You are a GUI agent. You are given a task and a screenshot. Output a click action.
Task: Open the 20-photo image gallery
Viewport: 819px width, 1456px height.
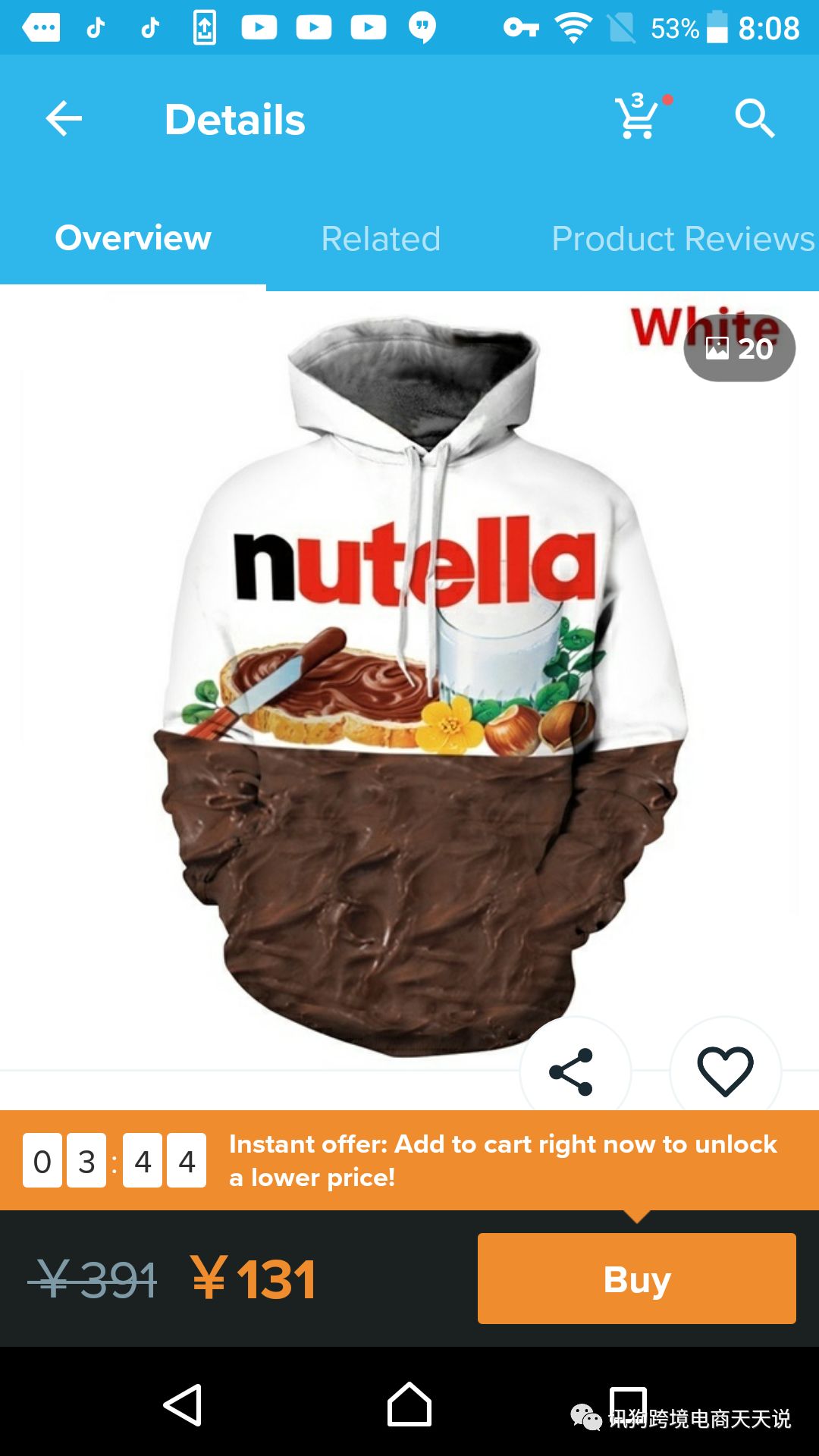point(739,348)
